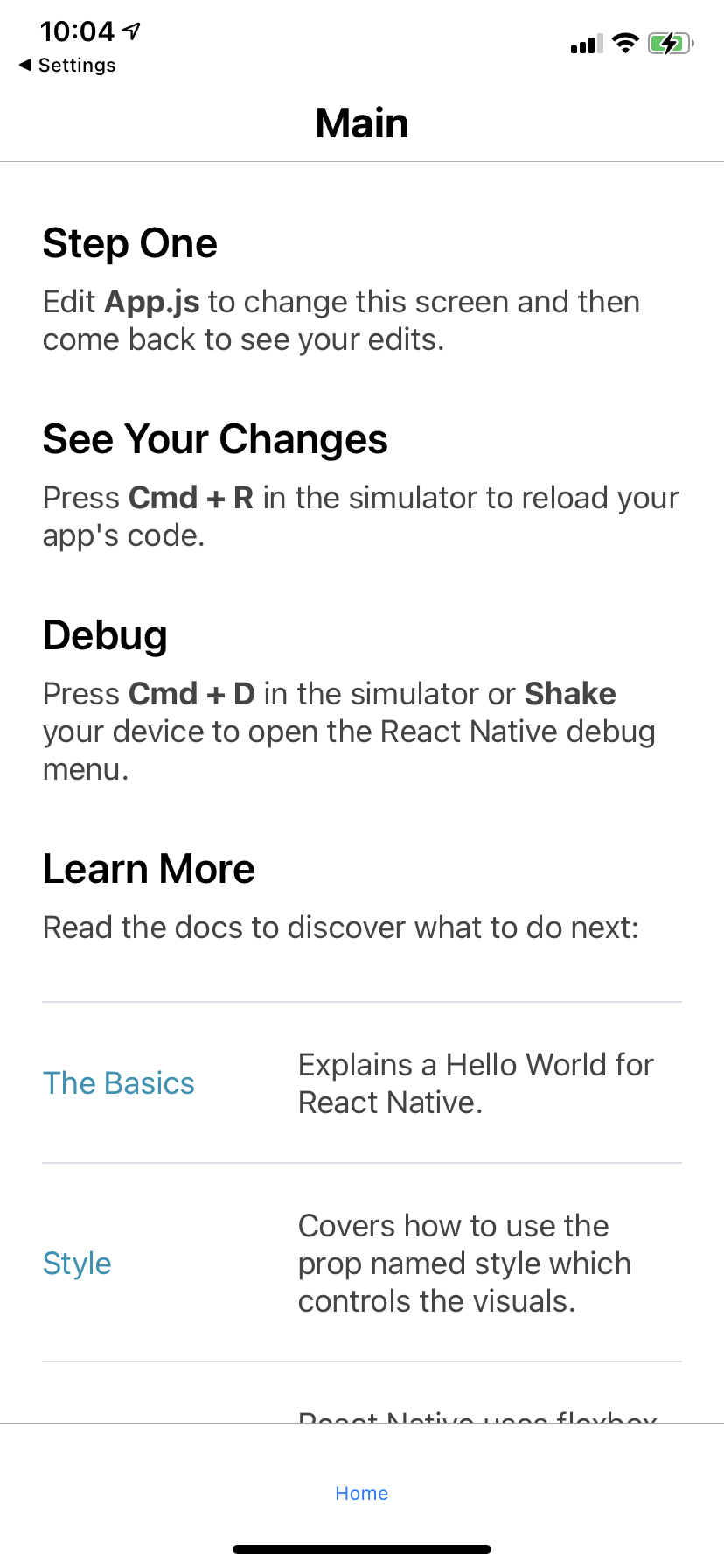Tap the See Your Changes heading

pos(215,439)
